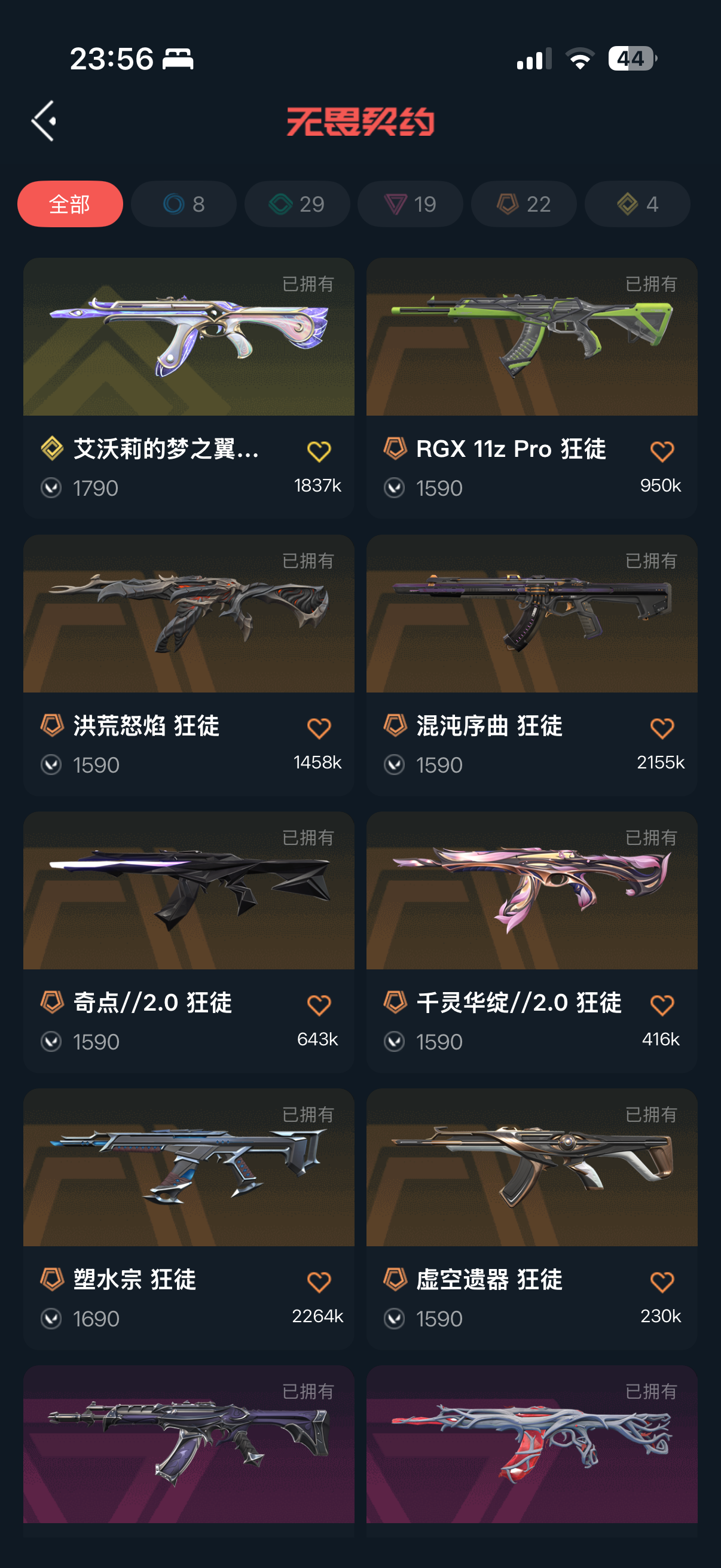721x1568 pixels.
Task: Open the 艾沃莉的梦之翼 skin card
Action: click(x=188, y=337)
